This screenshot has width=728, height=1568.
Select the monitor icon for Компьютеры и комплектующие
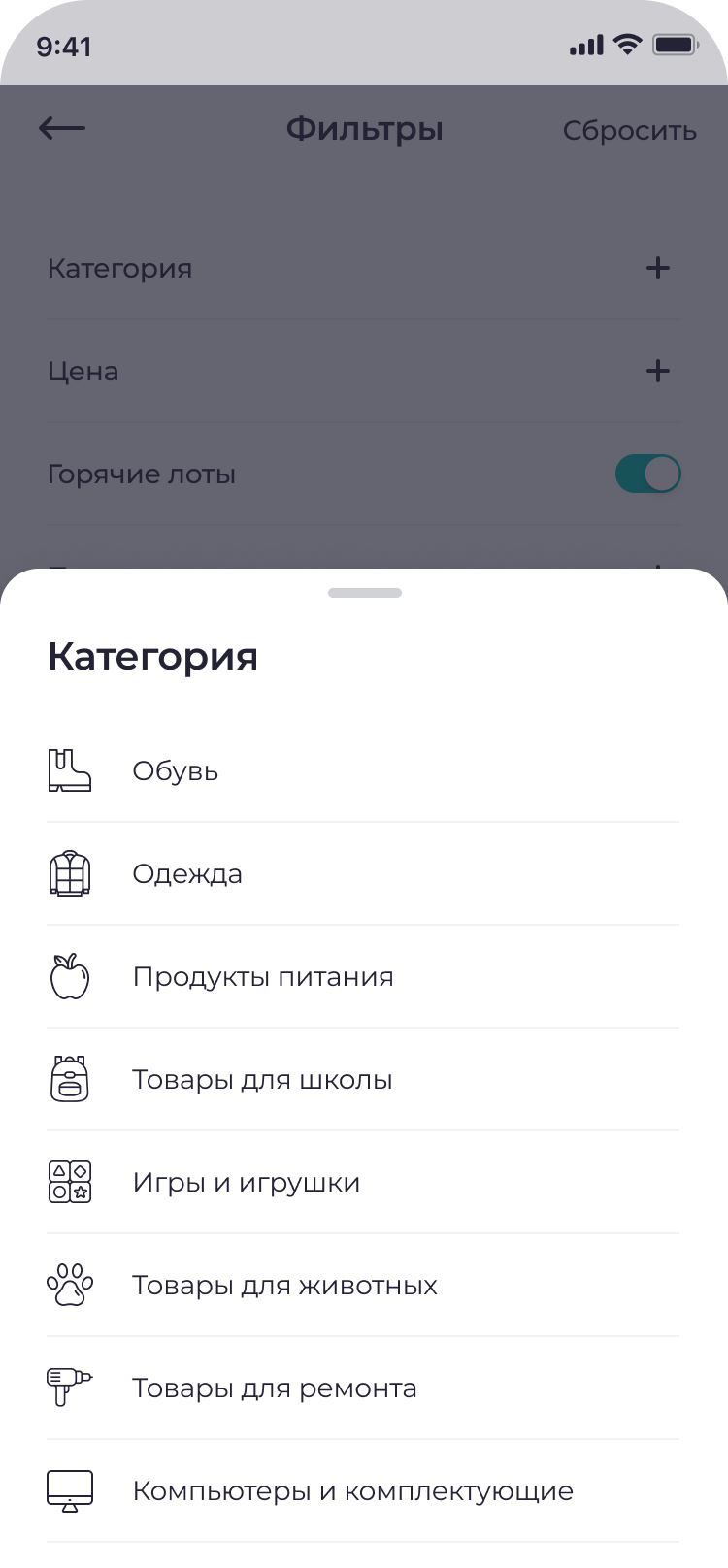[69, 1490]
